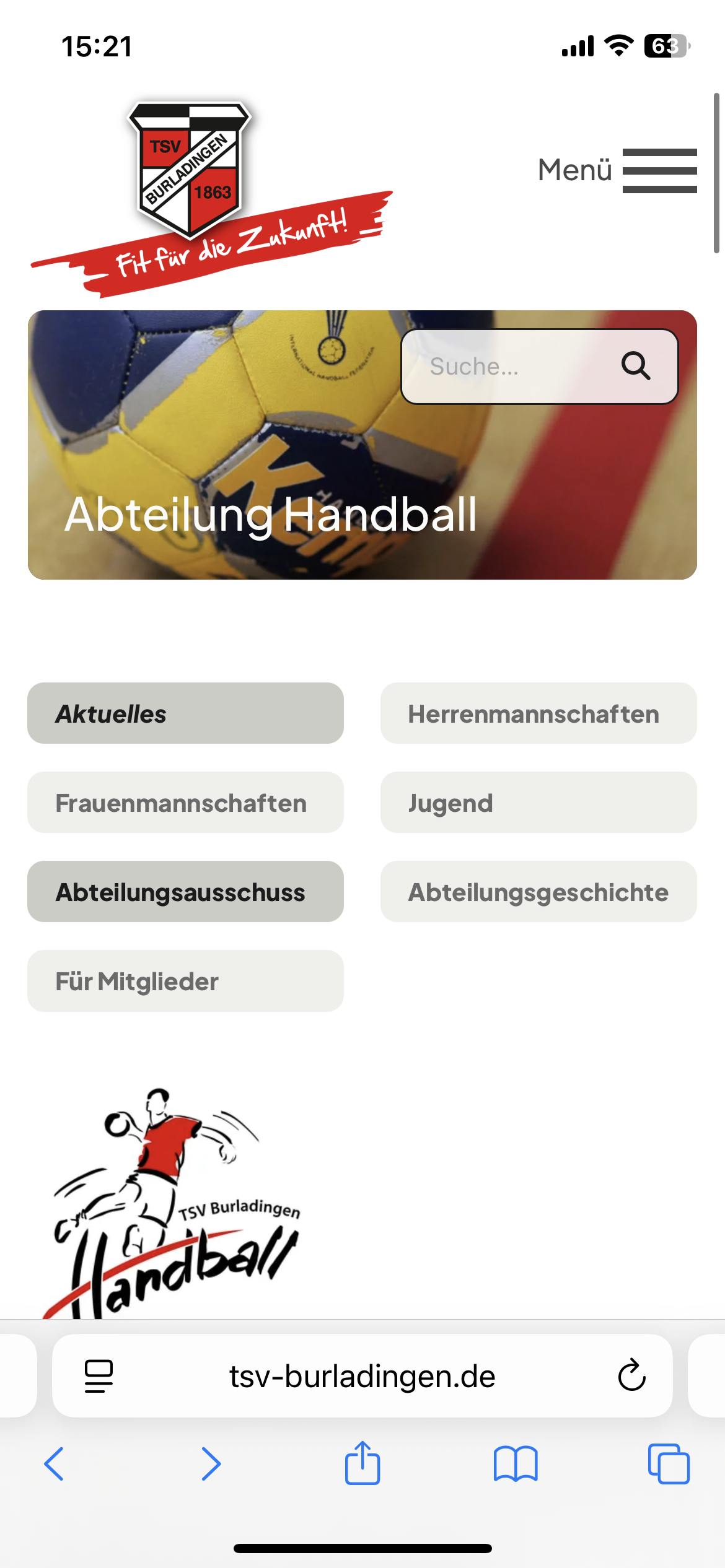Tap the Suche search field

point(508,367)
